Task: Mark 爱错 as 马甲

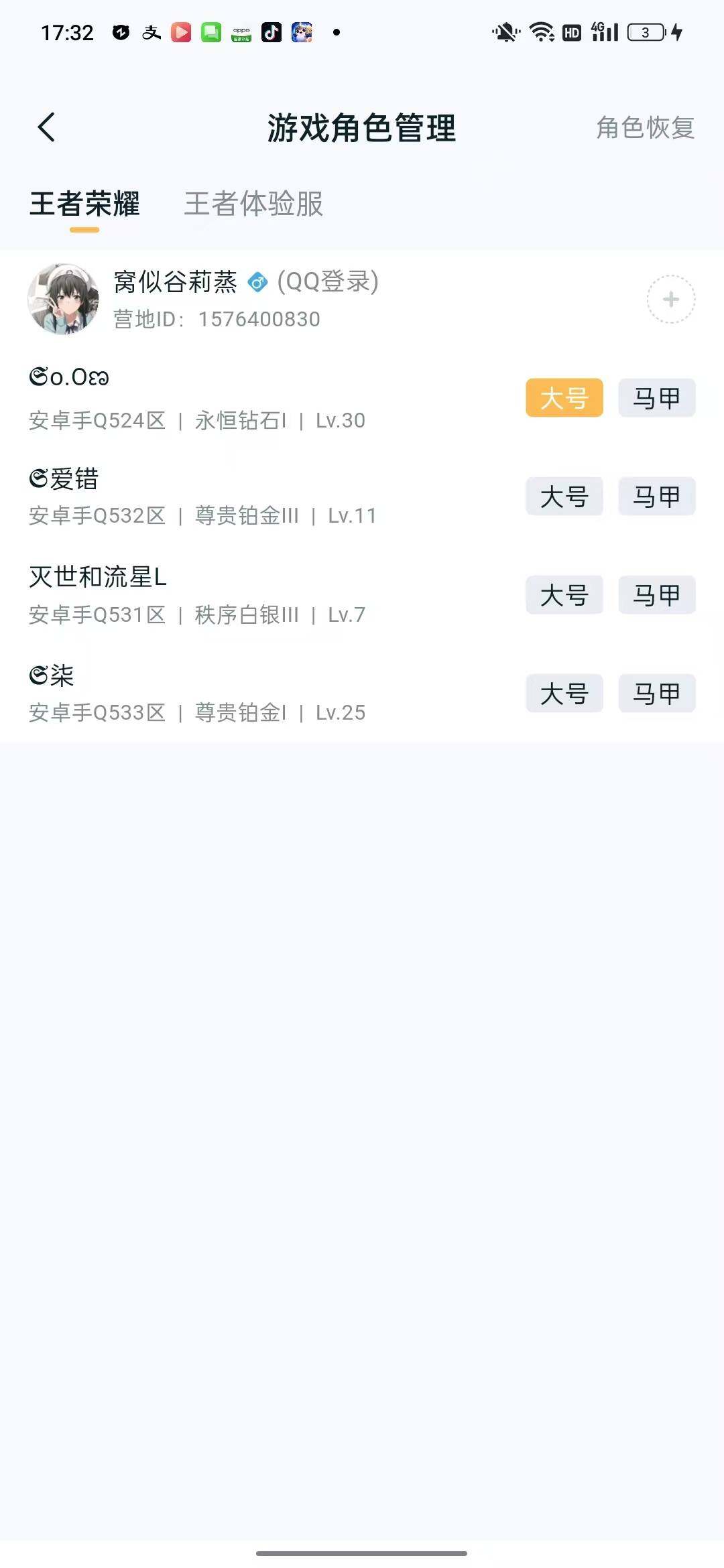Action: click(656, 497)
